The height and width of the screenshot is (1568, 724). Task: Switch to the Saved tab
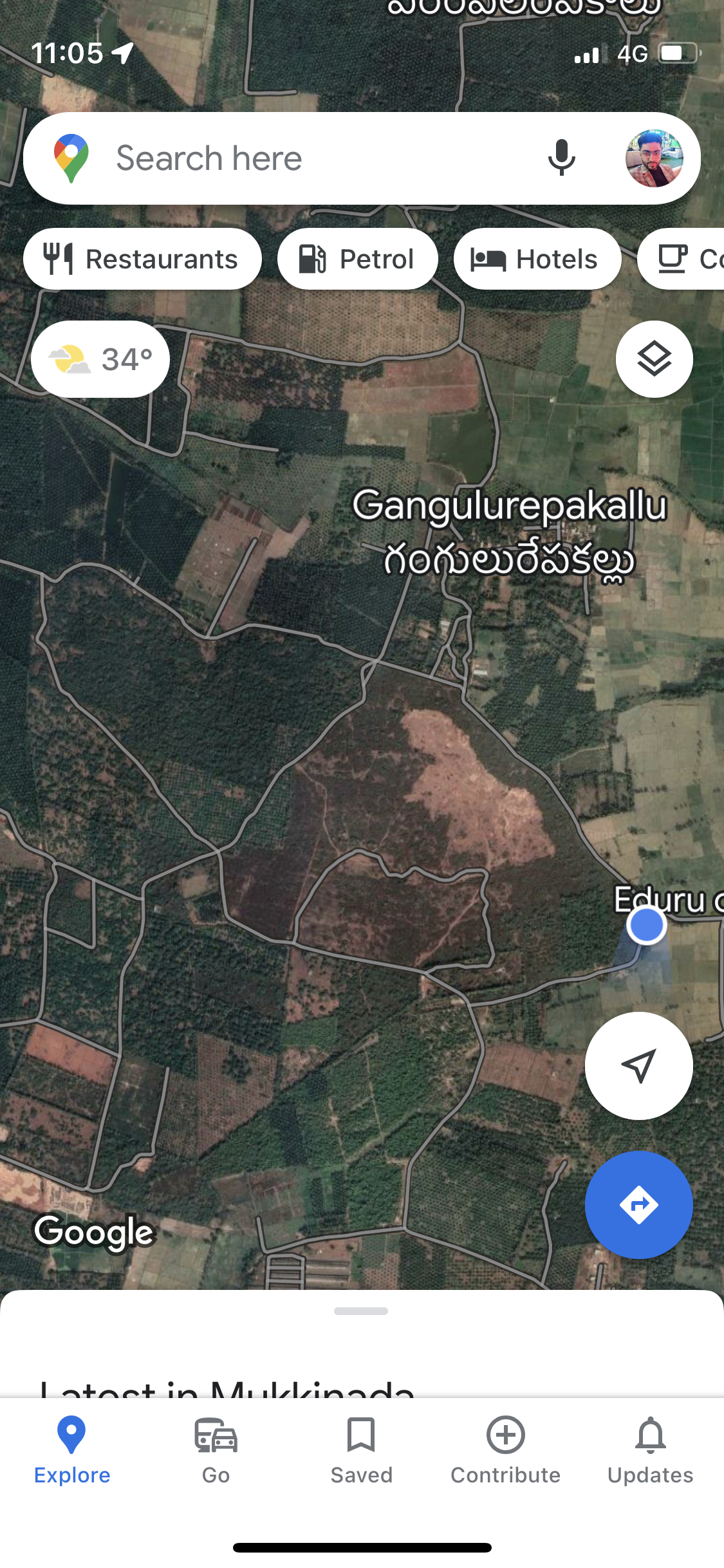pyautogui.click(x=361, y=1451)
